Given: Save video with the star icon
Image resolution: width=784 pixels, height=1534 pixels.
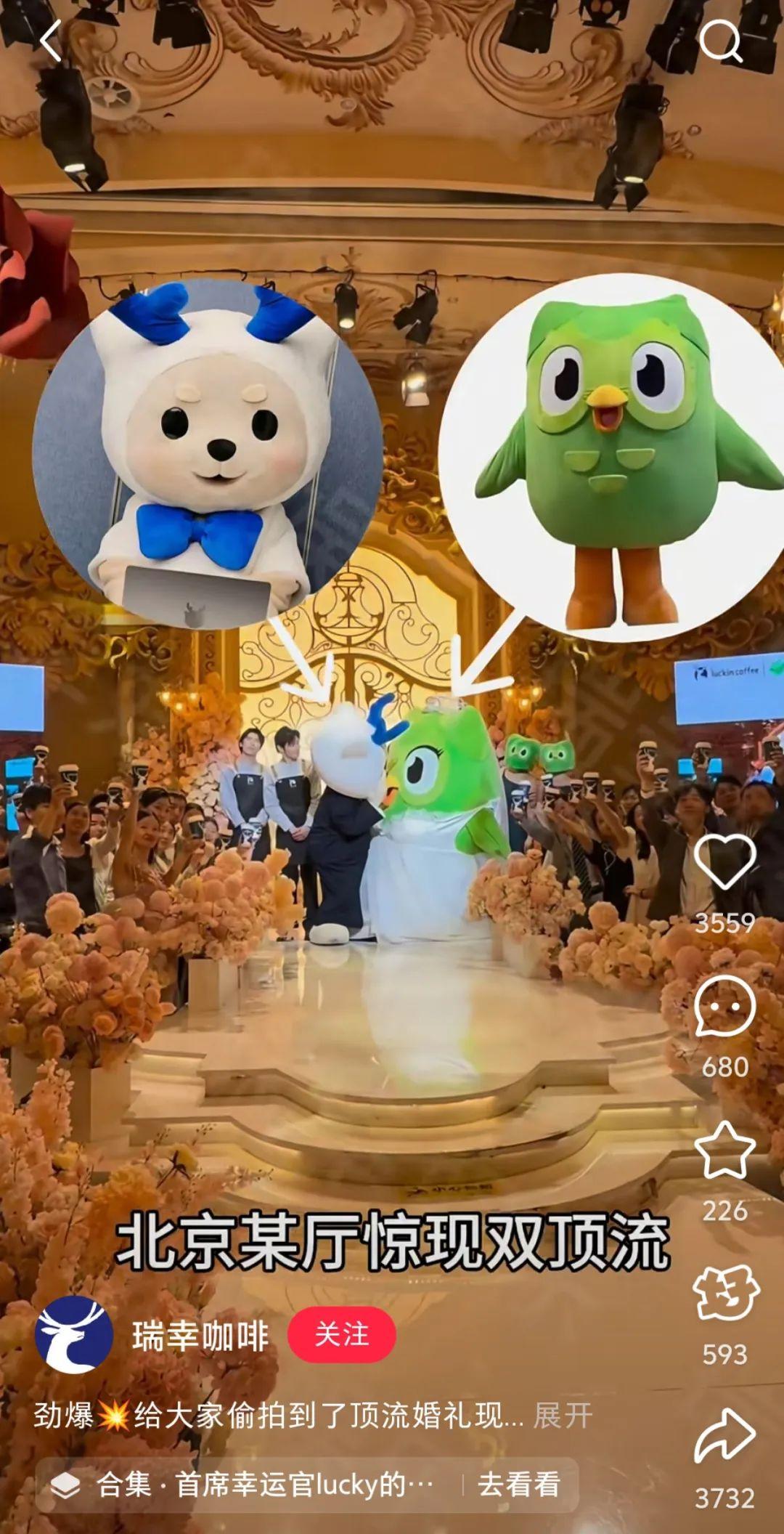Looking at the screenshot, I should (x=724, y=1150).
